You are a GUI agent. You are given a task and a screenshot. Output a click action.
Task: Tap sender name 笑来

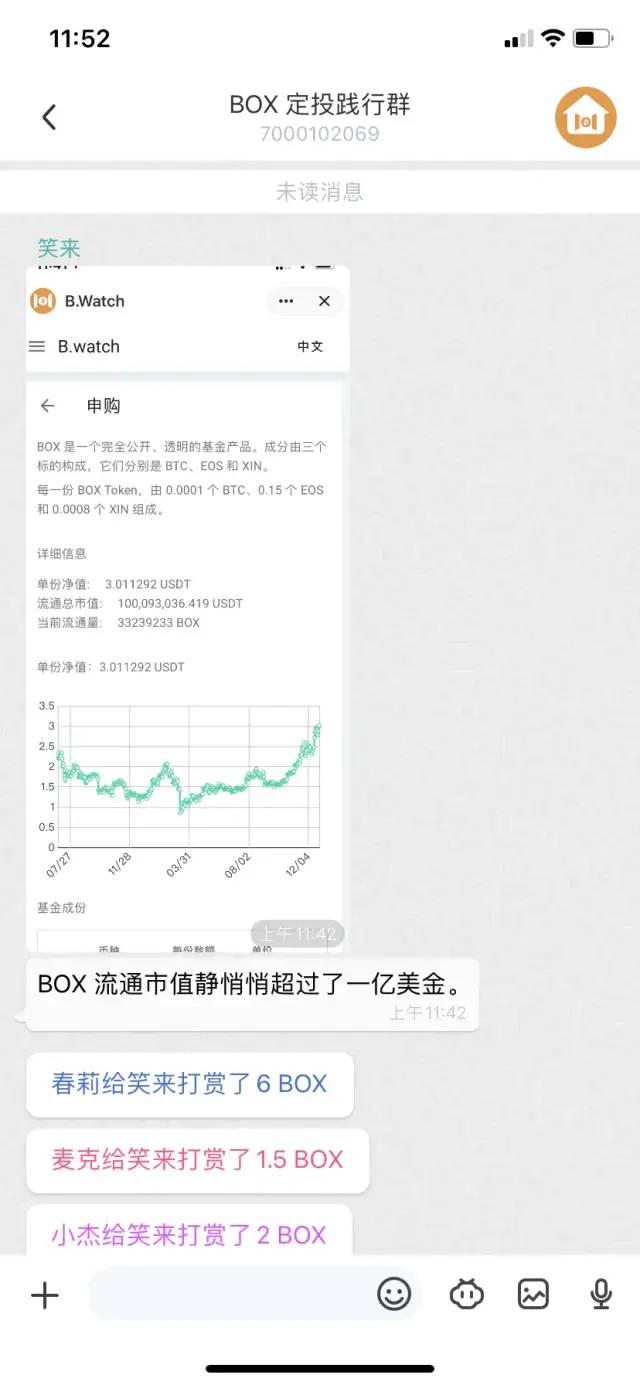59,248
